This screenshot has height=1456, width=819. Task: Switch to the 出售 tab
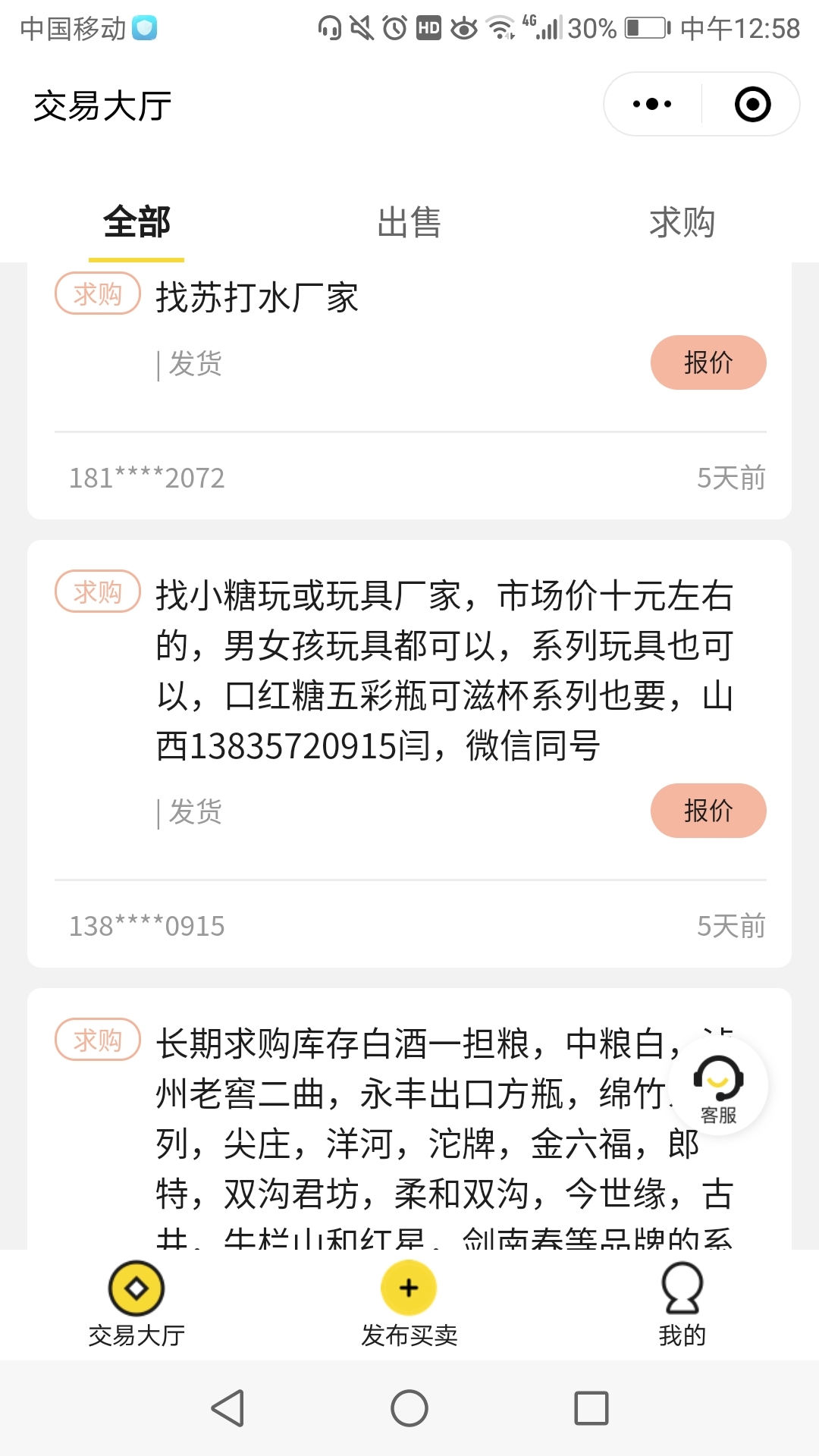[409, 223]
